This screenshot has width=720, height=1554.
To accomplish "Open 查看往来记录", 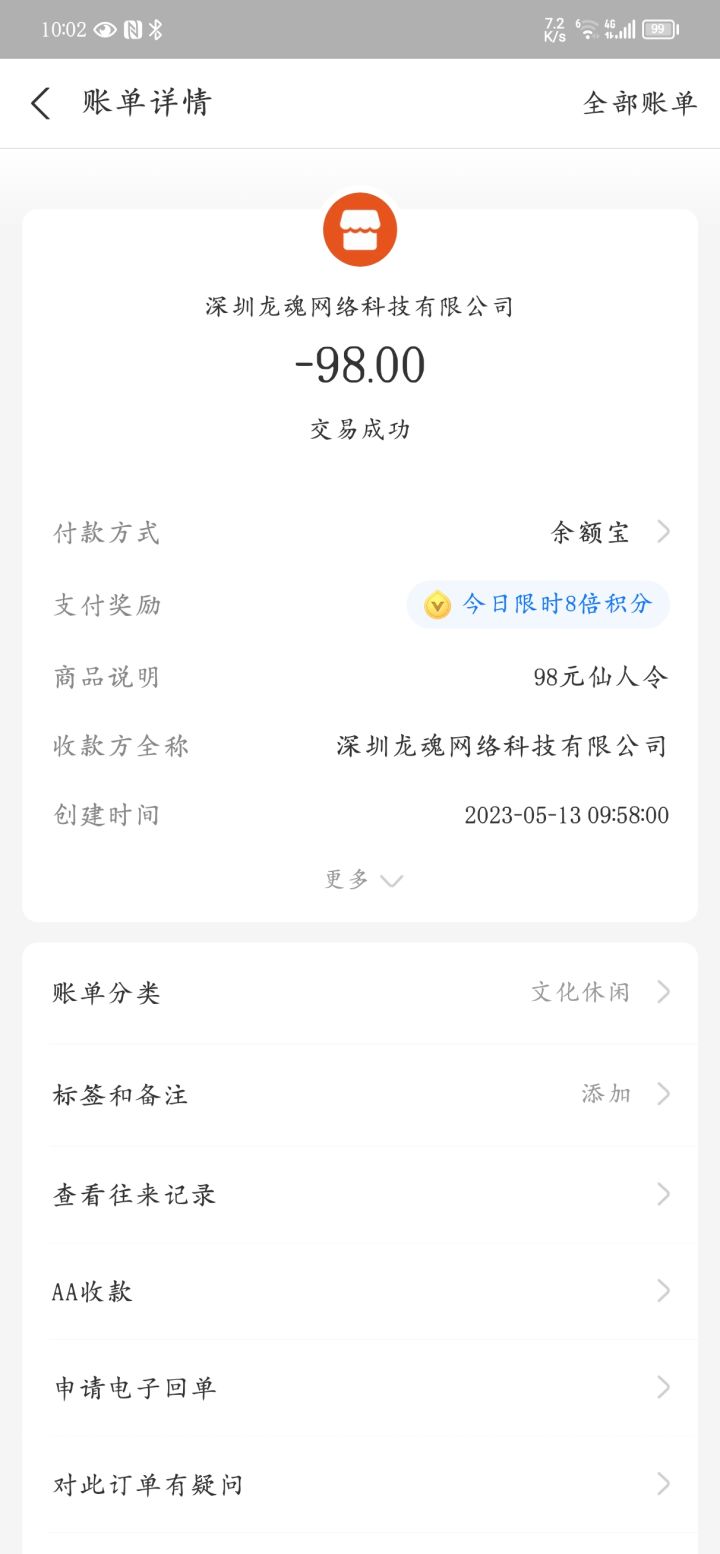I will coord(360,1195).
